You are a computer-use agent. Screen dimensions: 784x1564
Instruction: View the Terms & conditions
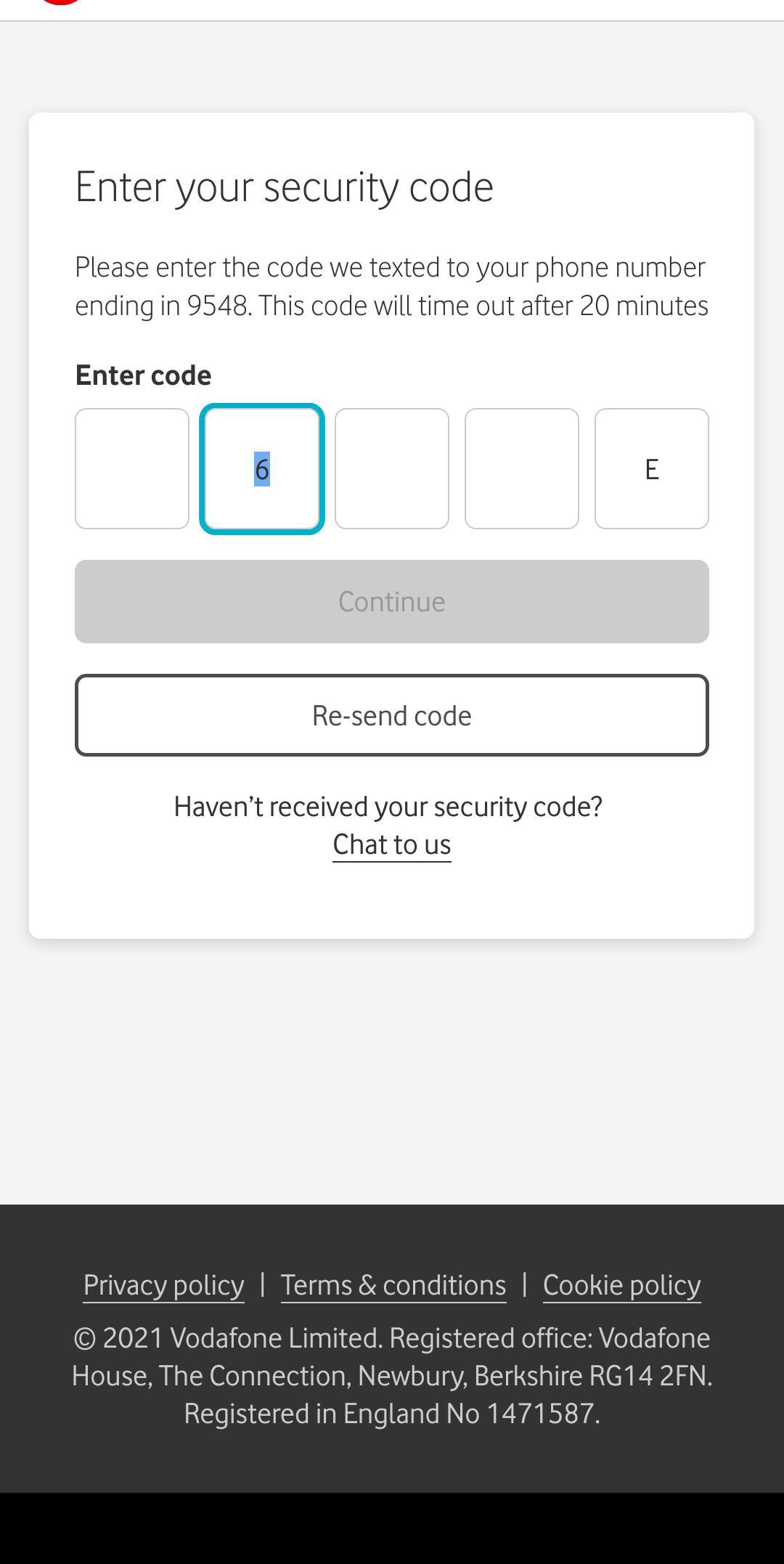point(393,1284)
